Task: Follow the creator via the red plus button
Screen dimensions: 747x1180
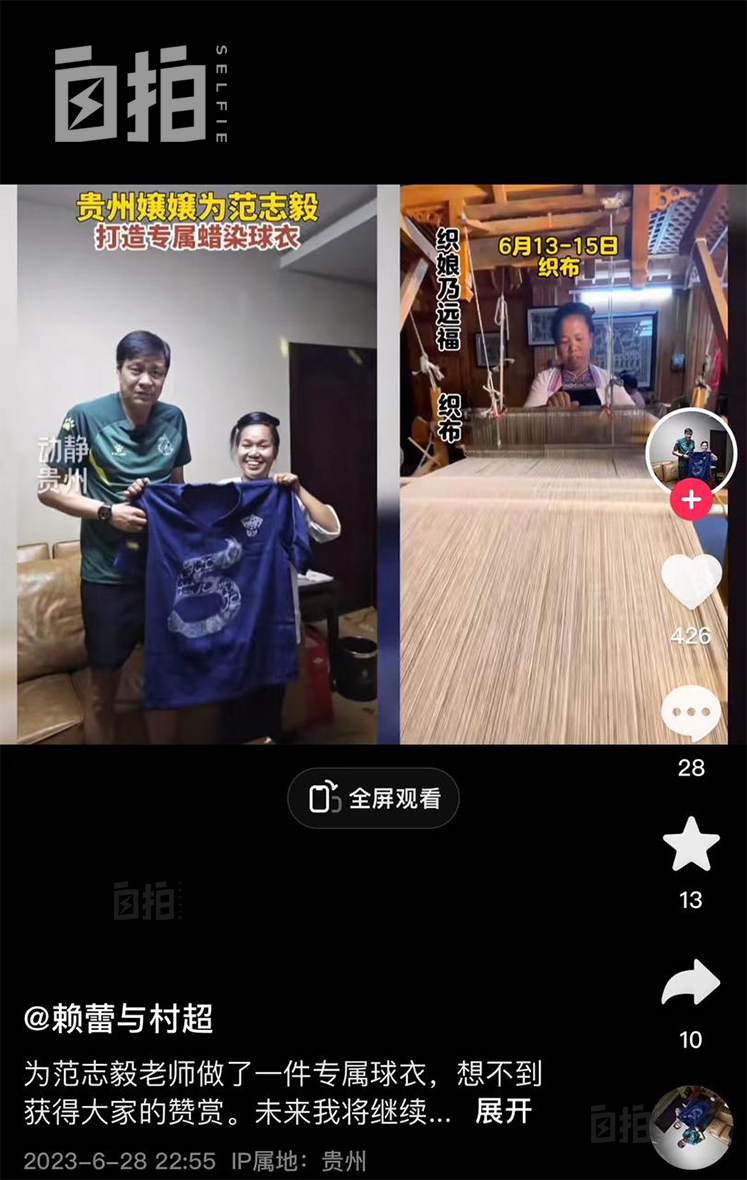Action: [691, 499]
